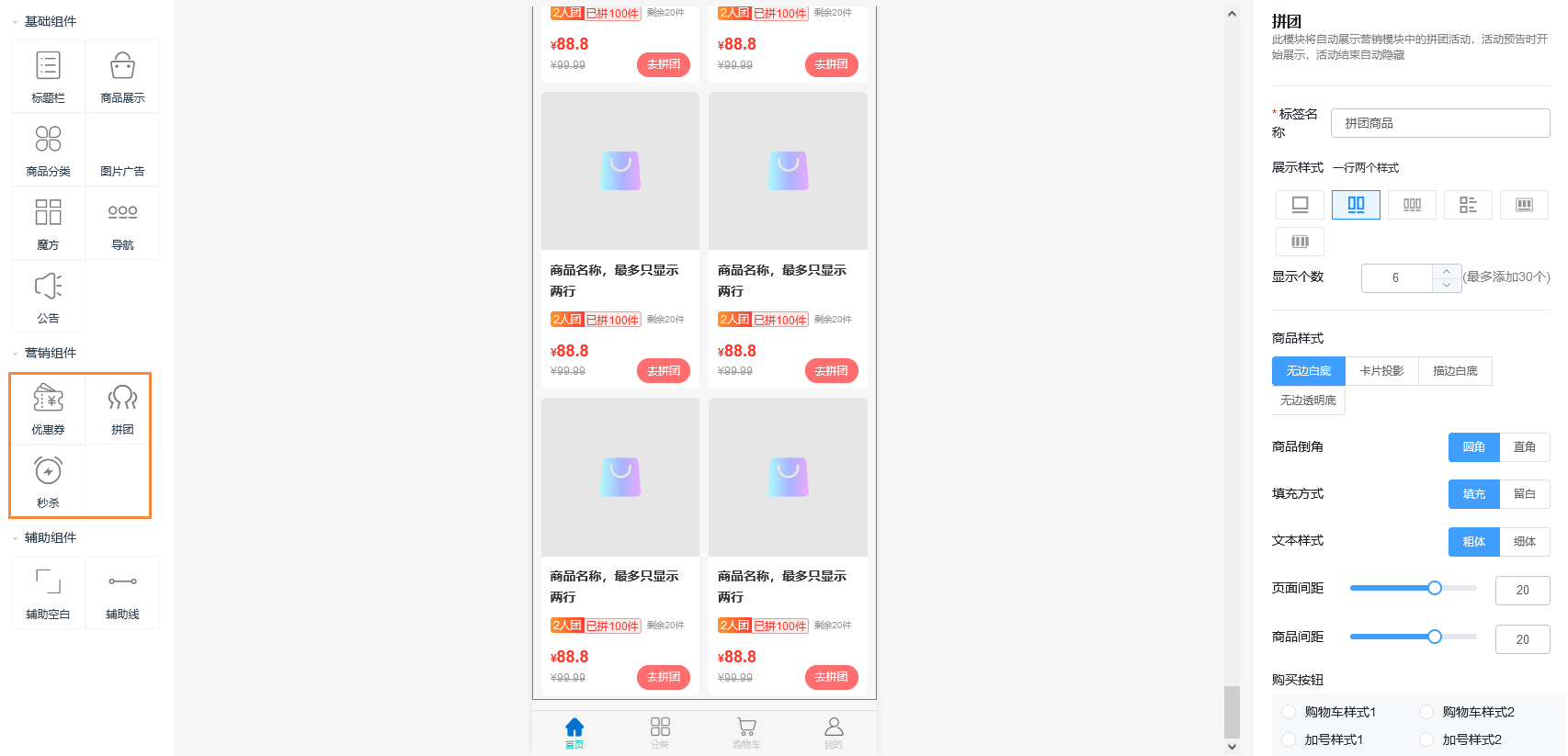Increase the 显示个数 stepper value
The height and width of the screenshot is (756, 1568).
(x=1447, y=271)
